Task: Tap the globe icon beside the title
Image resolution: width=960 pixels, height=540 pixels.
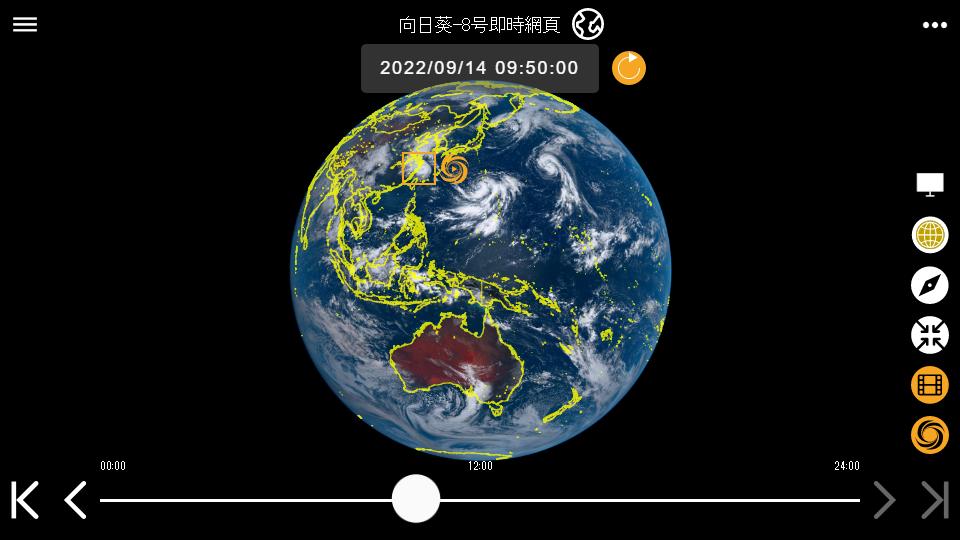Action: point(588,25)
